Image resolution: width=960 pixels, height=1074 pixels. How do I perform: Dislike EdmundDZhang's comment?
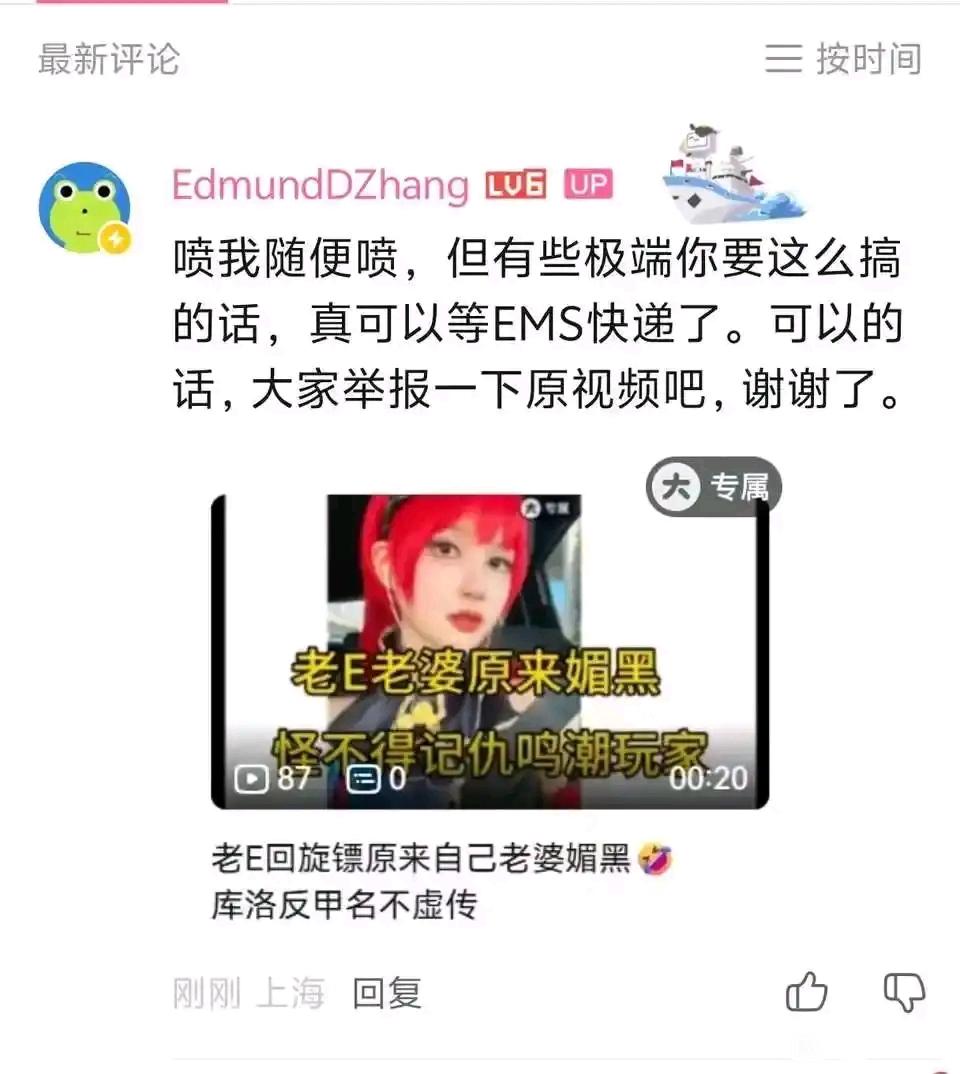[904, 993]
